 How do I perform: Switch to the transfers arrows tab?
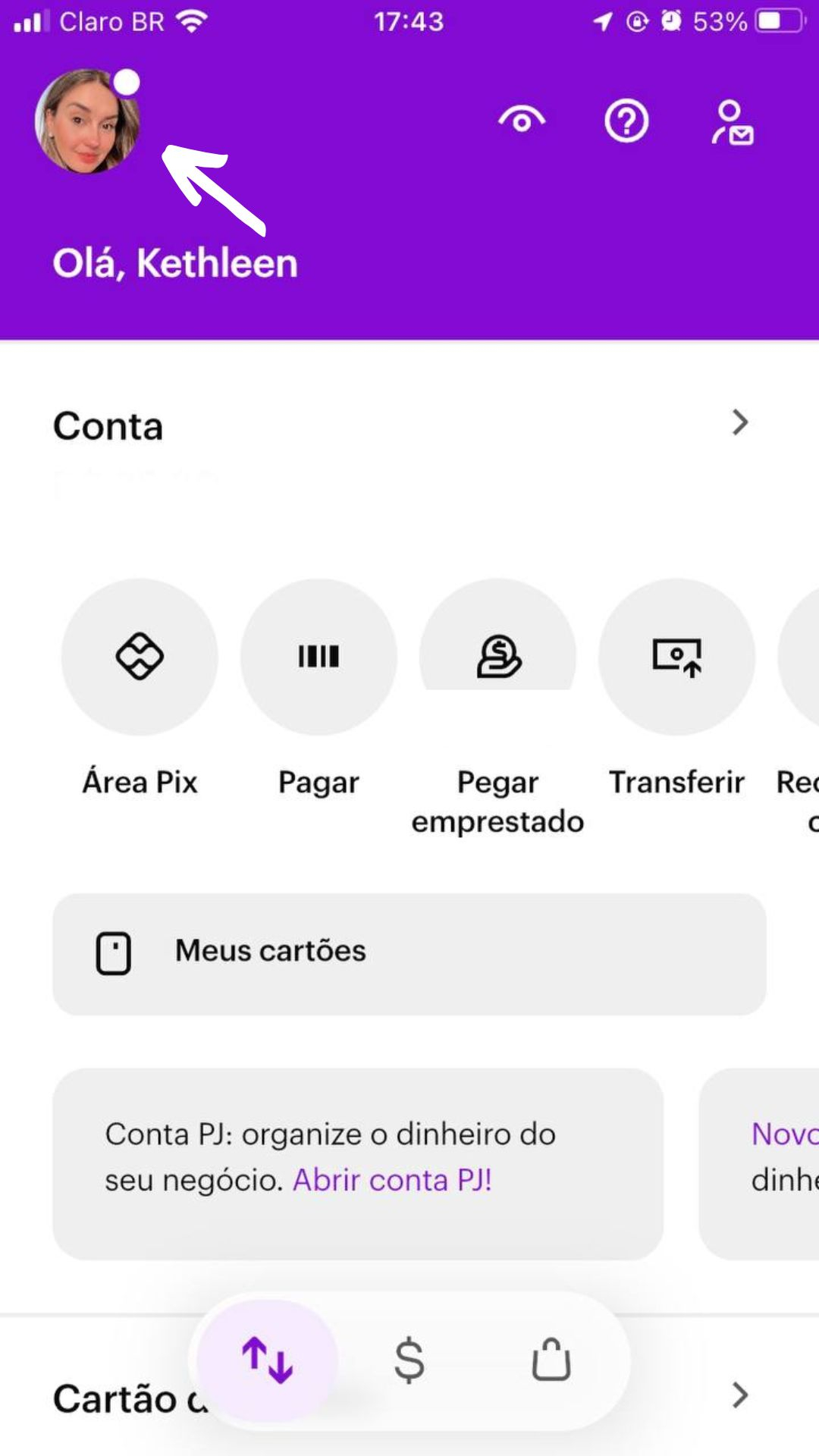[x=267, y=1360]
